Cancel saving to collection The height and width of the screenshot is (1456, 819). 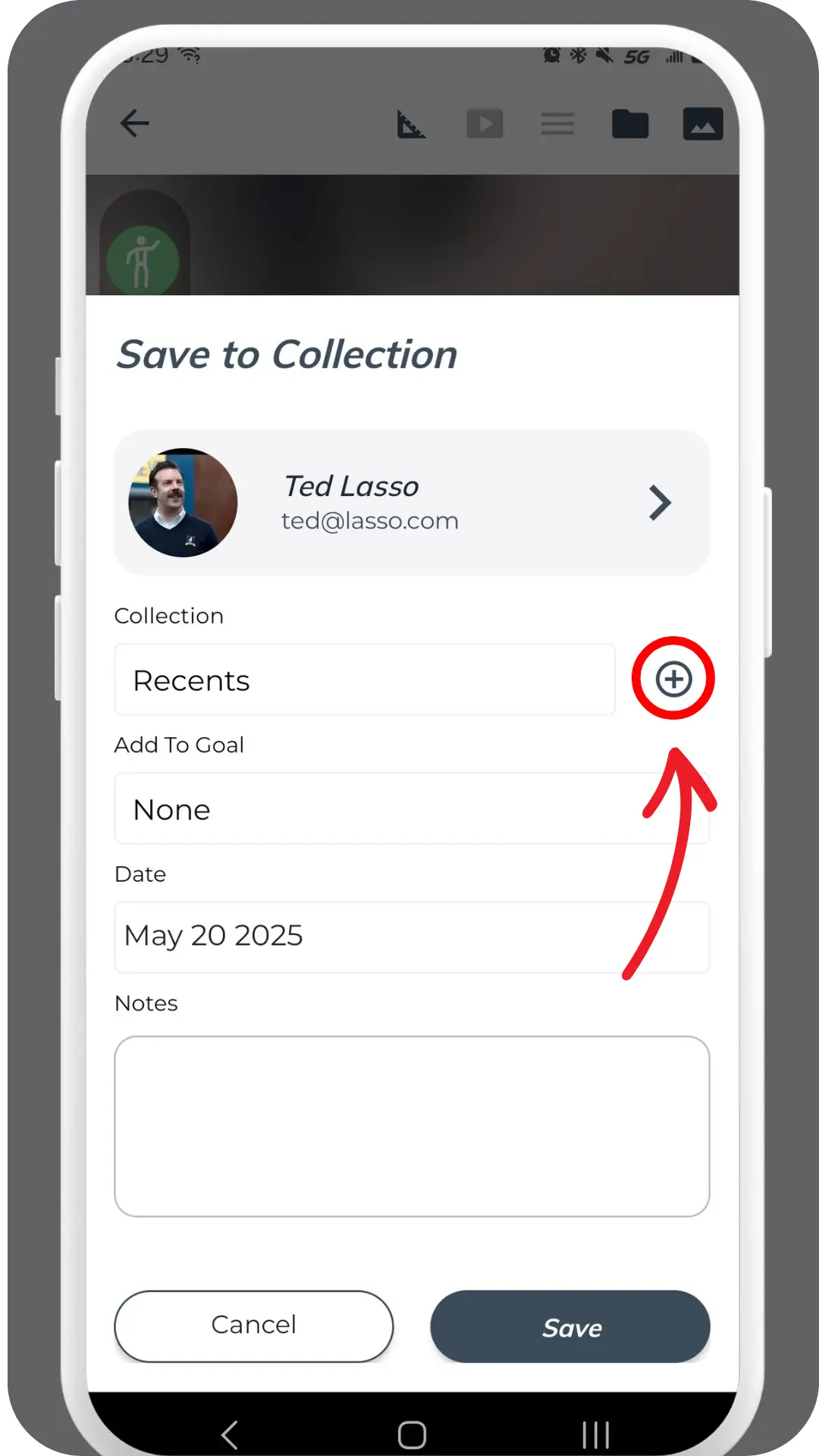pos(253,1326)
